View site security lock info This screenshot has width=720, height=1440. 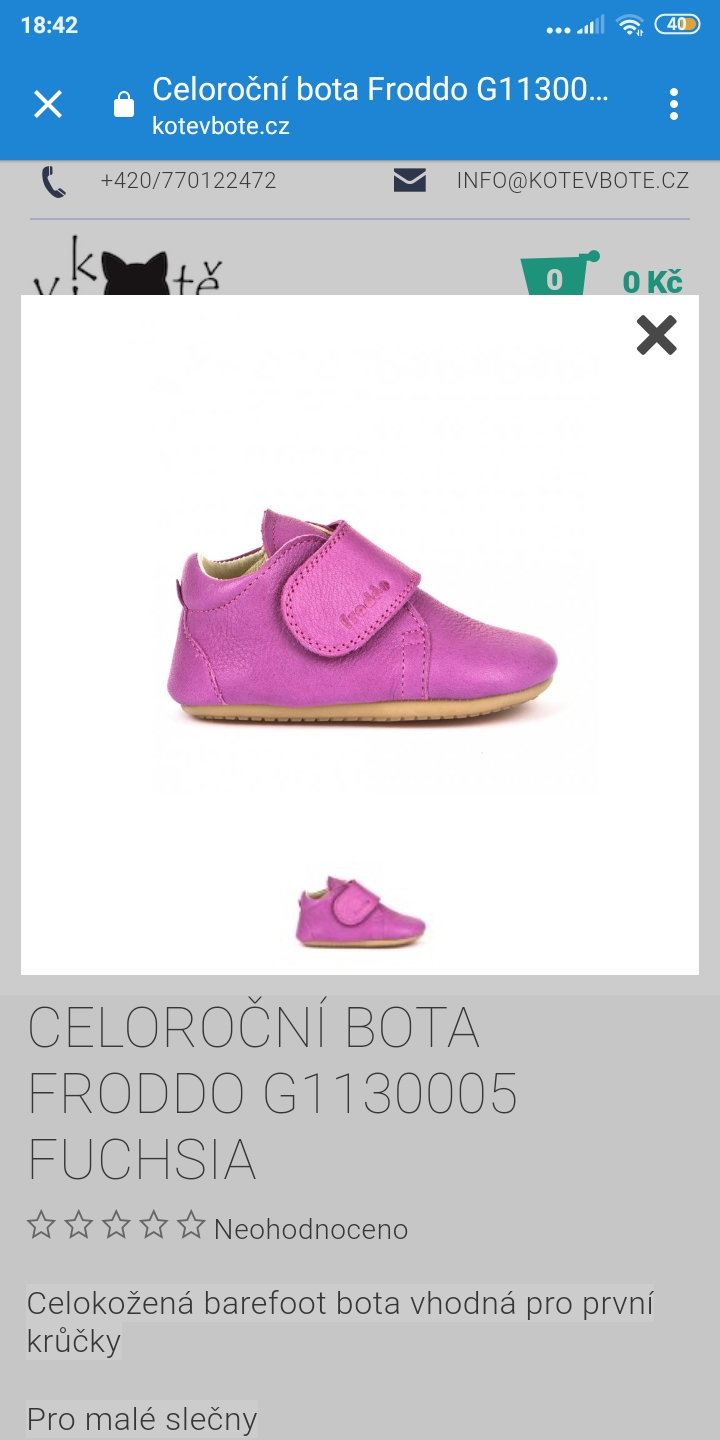point(124,105)
